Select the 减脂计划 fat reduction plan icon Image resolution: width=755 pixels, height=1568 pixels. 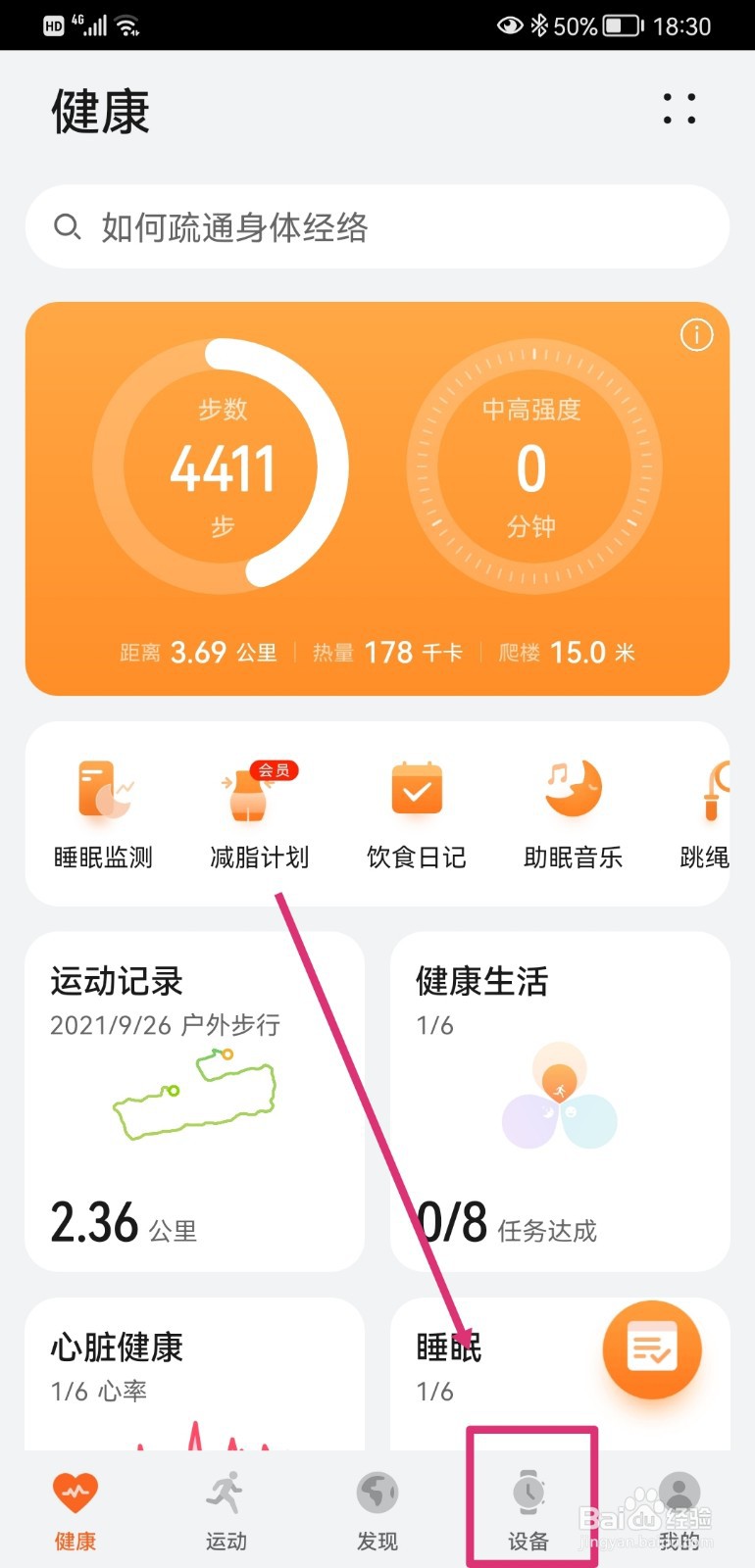(259, 811)
